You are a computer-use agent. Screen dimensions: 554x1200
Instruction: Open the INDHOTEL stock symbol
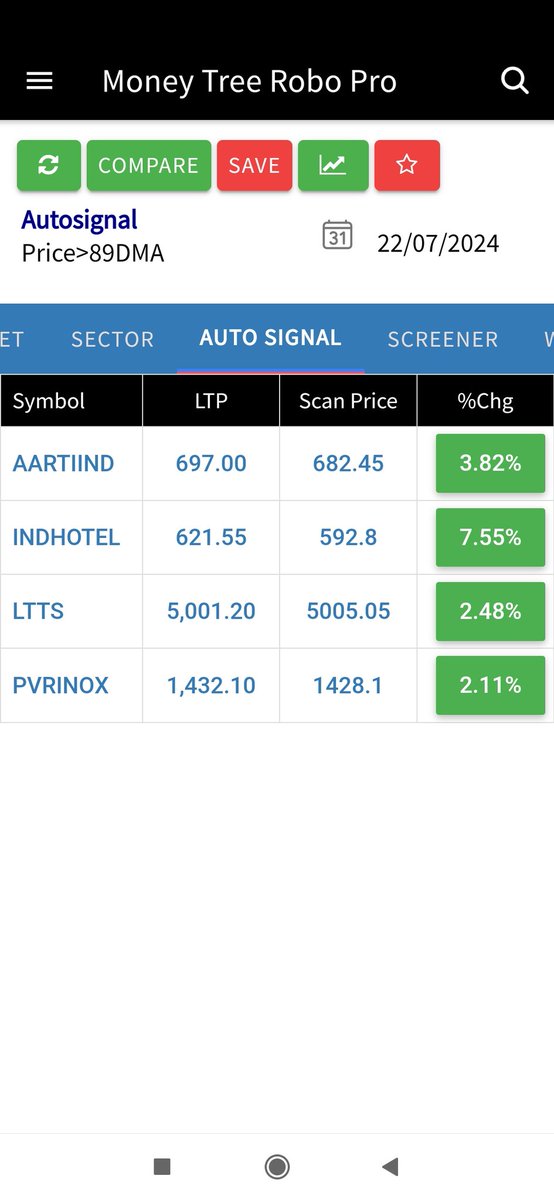[x=66, y=537]
